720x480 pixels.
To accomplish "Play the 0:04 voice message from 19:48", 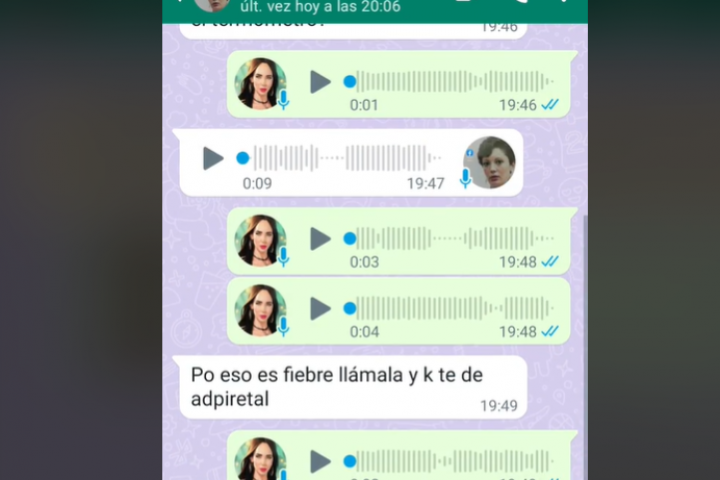I will pos(320,308).
